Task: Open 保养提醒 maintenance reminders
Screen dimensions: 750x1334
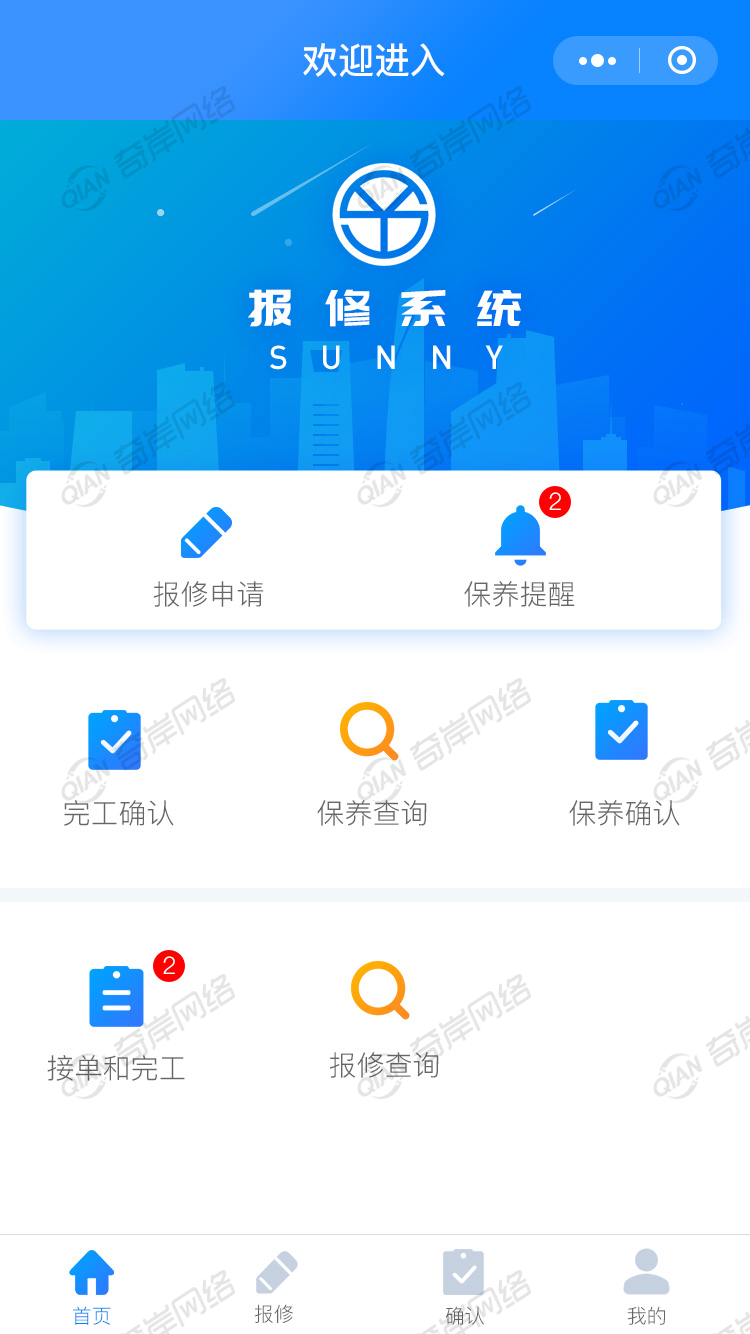Action: (x=520, y=556)
